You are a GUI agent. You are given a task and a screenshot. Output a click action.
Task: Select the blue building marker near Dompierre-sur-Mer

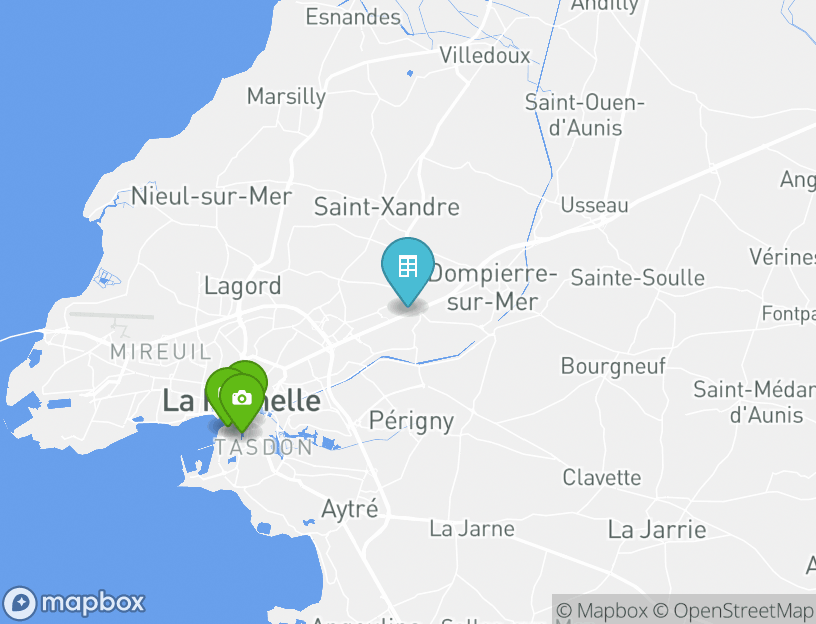pos(408,268)
